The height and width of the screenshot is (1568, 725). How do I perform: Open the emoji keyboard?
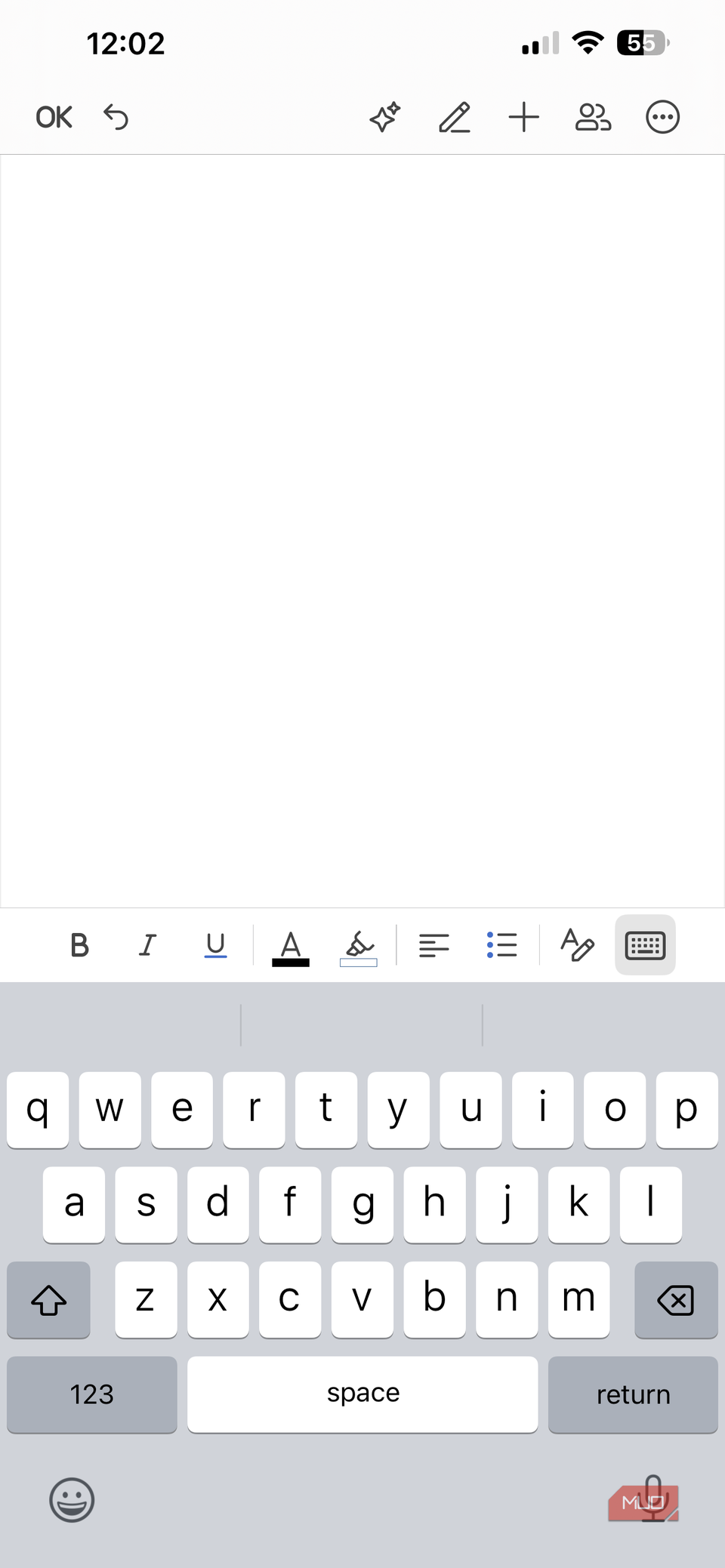tap(71, 1500)
